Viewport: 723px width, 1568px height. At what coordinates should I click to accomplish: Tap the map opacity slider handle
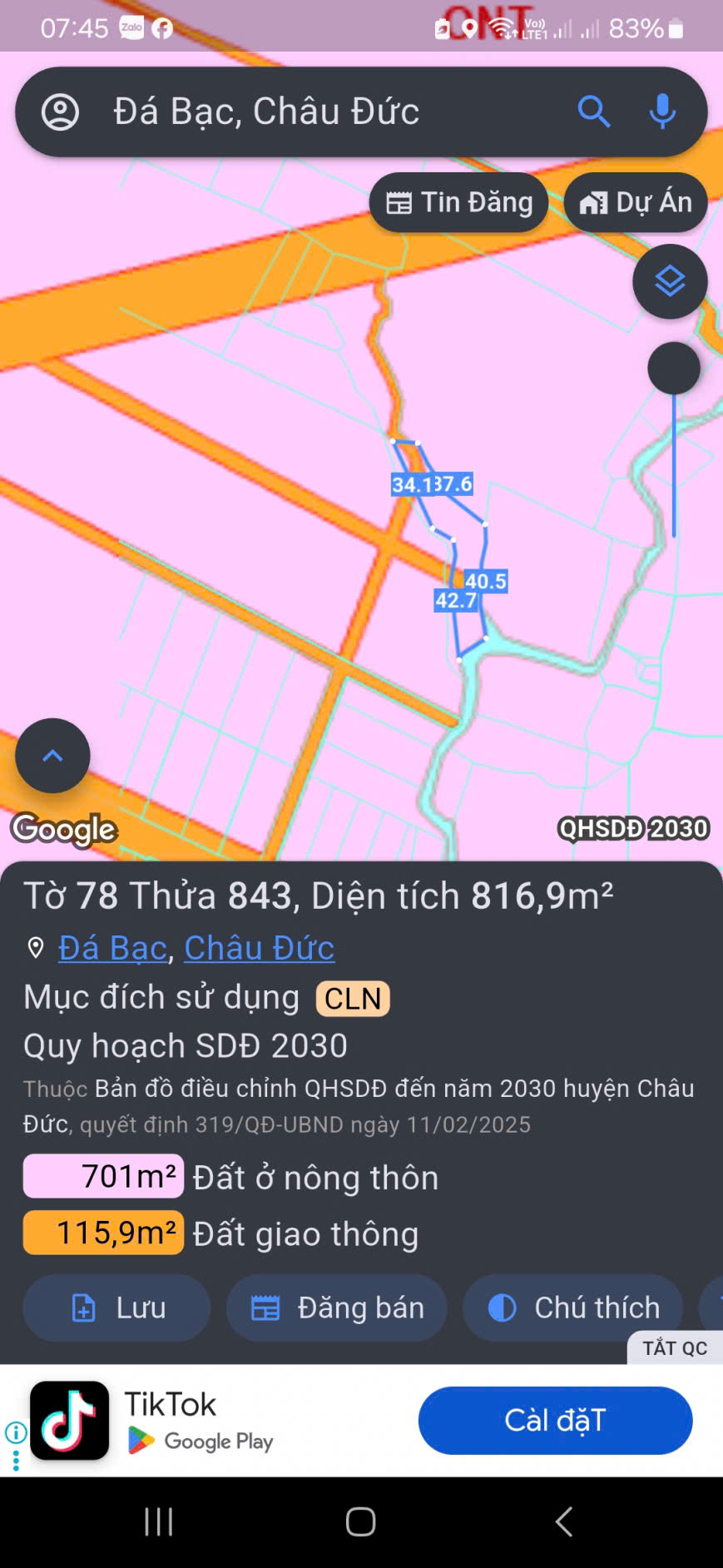coord(674,368)
